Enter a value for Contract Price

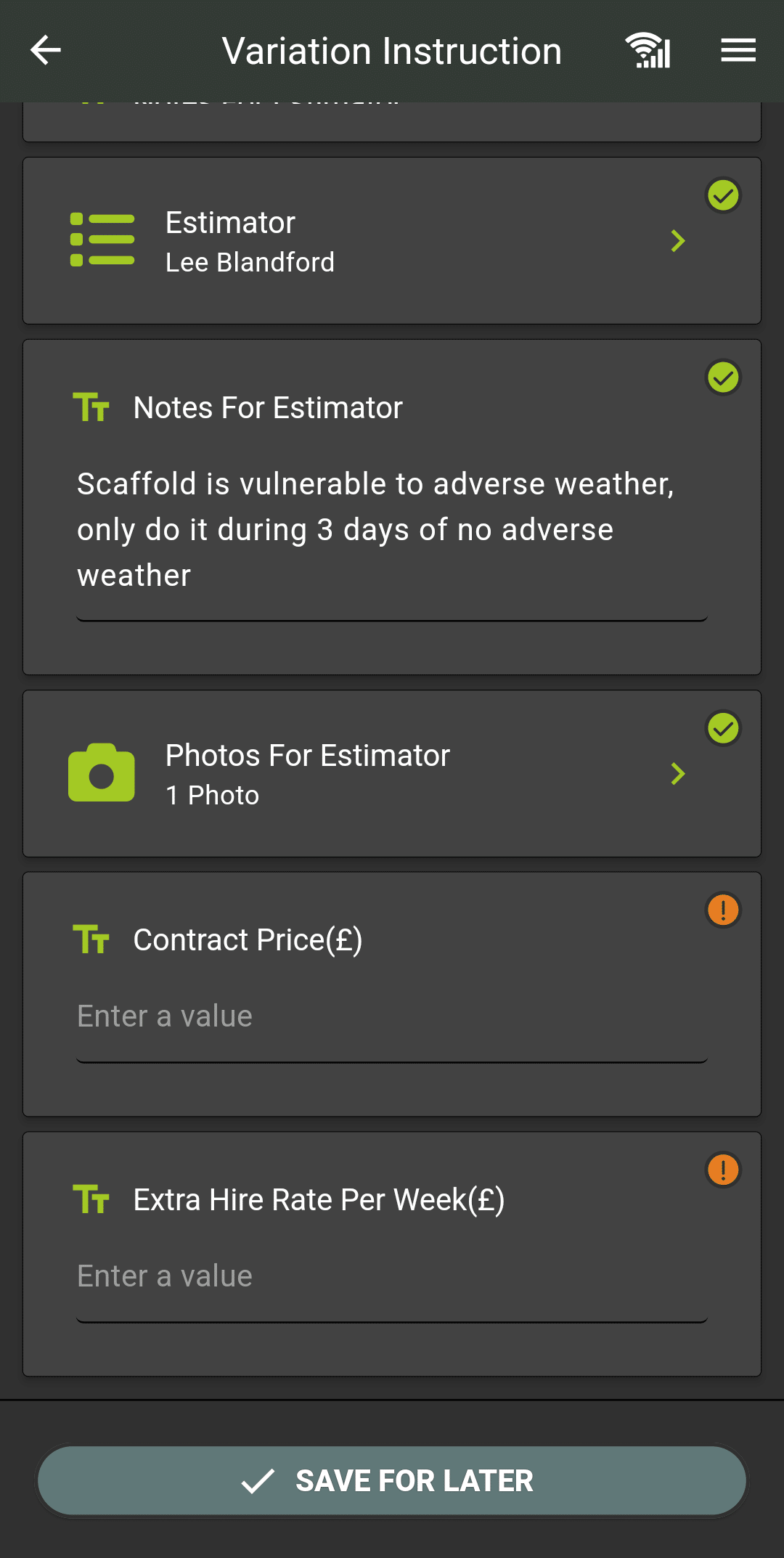[392, 1016]
